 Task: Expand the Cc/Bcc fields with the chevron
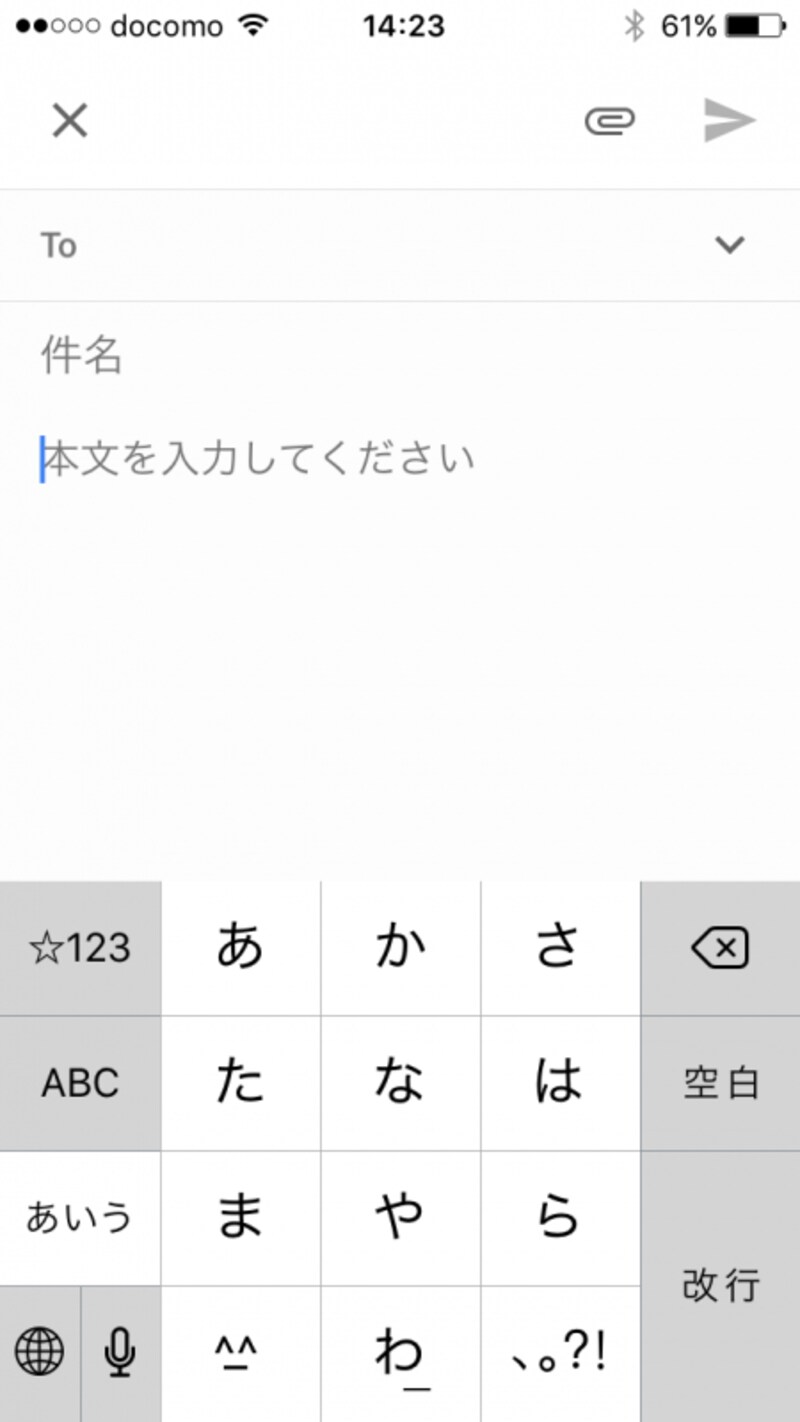click(731, 245)
